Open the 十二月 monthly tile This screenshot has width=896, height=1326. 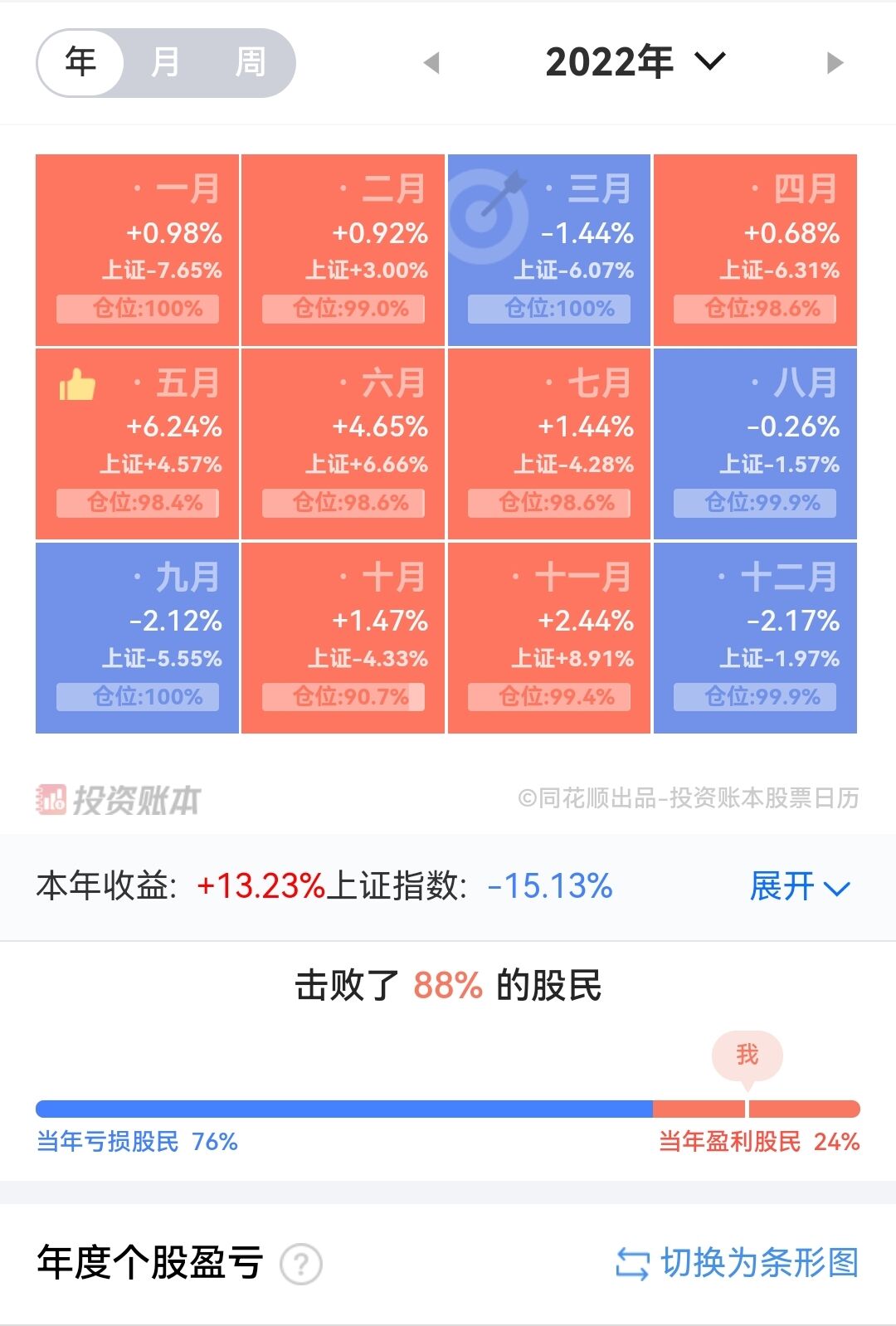click(x=755, y=638)
